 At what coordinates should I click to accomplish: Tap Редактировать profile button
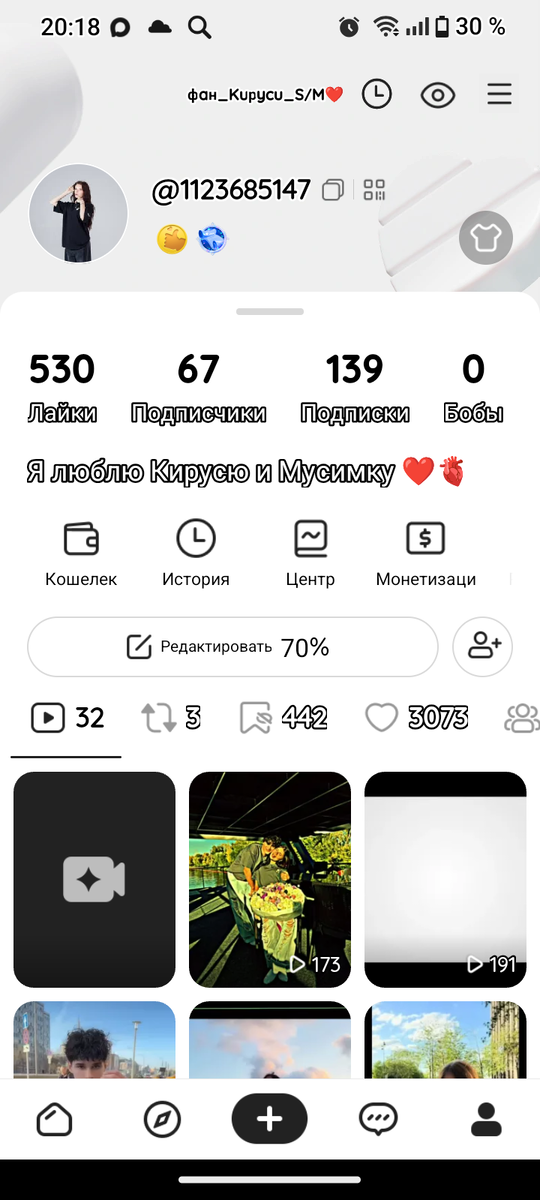coord(232,647)
